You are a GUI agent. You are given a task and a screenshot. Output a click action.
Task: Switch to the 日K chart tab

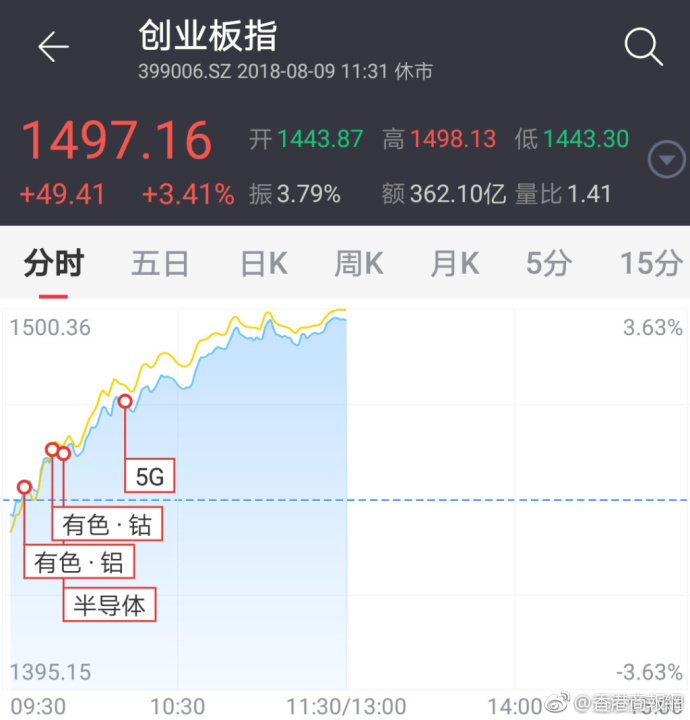tap(264, 263)
